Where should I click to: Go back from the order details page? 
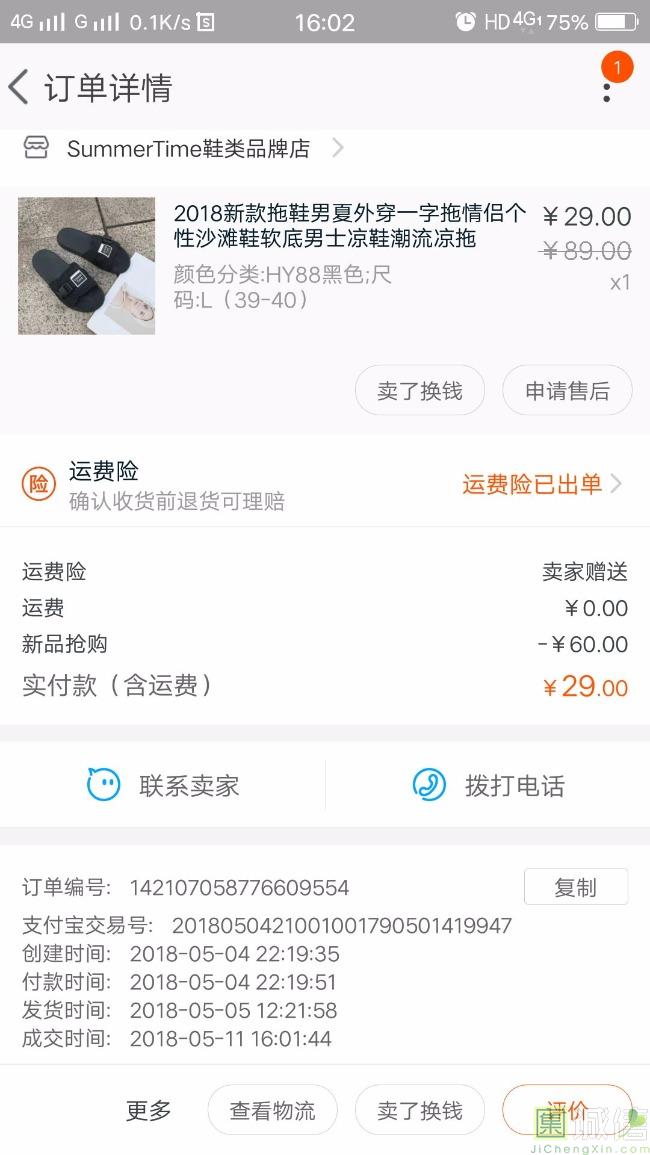click(20, 88)
